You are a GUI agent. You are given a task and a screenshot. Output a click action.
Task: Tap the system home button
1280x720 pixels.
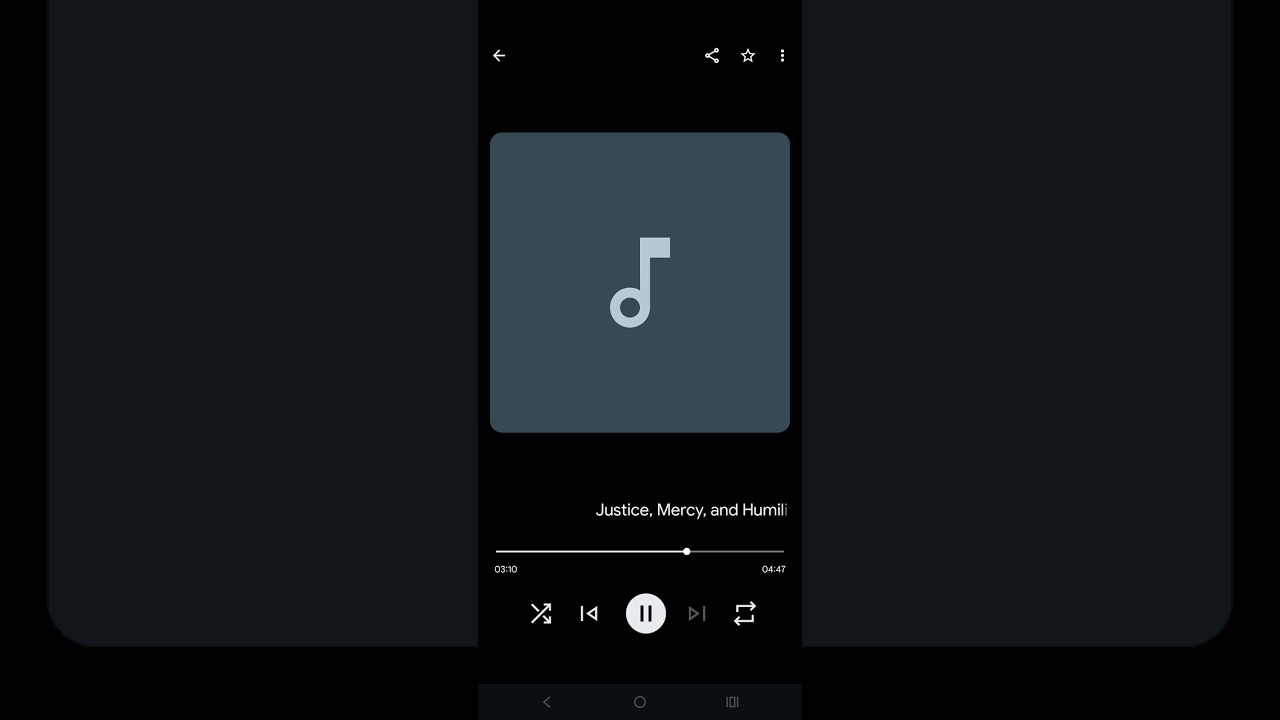click(640, 702)
